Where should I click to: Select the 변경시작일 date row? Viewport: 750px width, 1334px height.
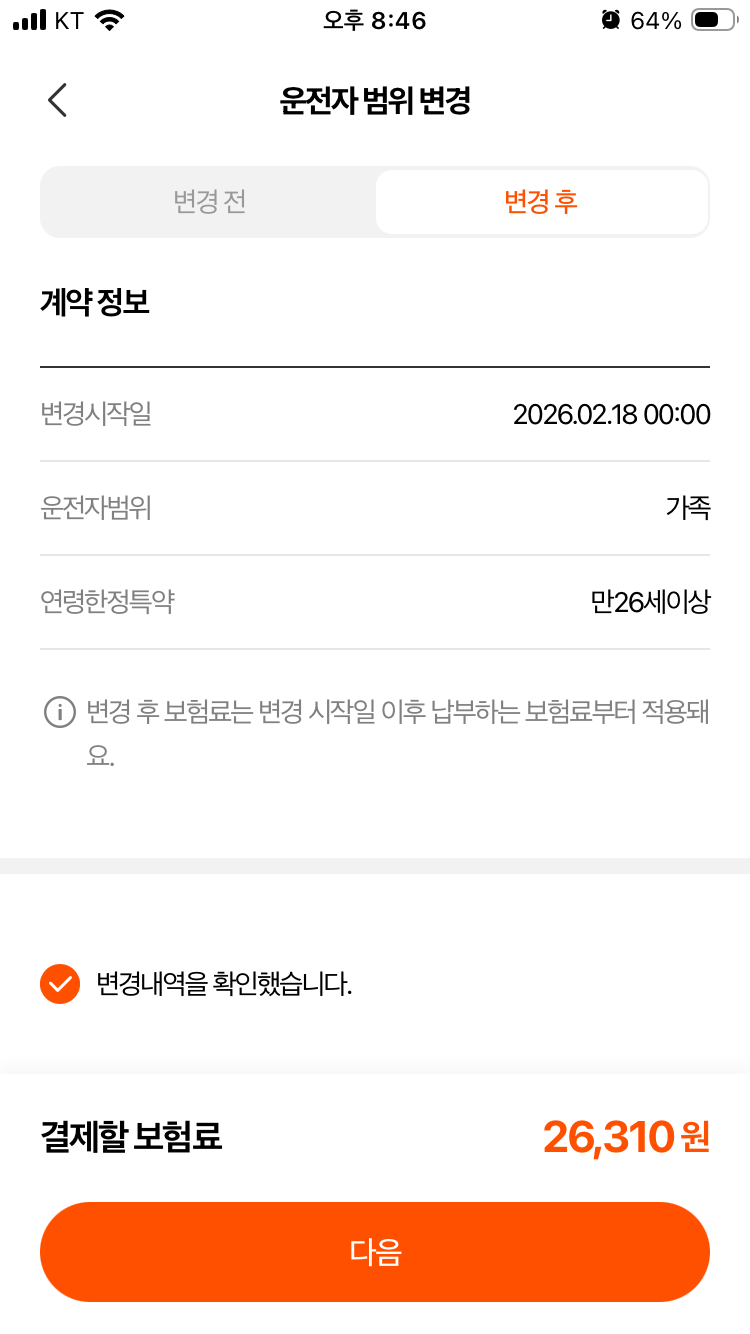coord(374,414)
